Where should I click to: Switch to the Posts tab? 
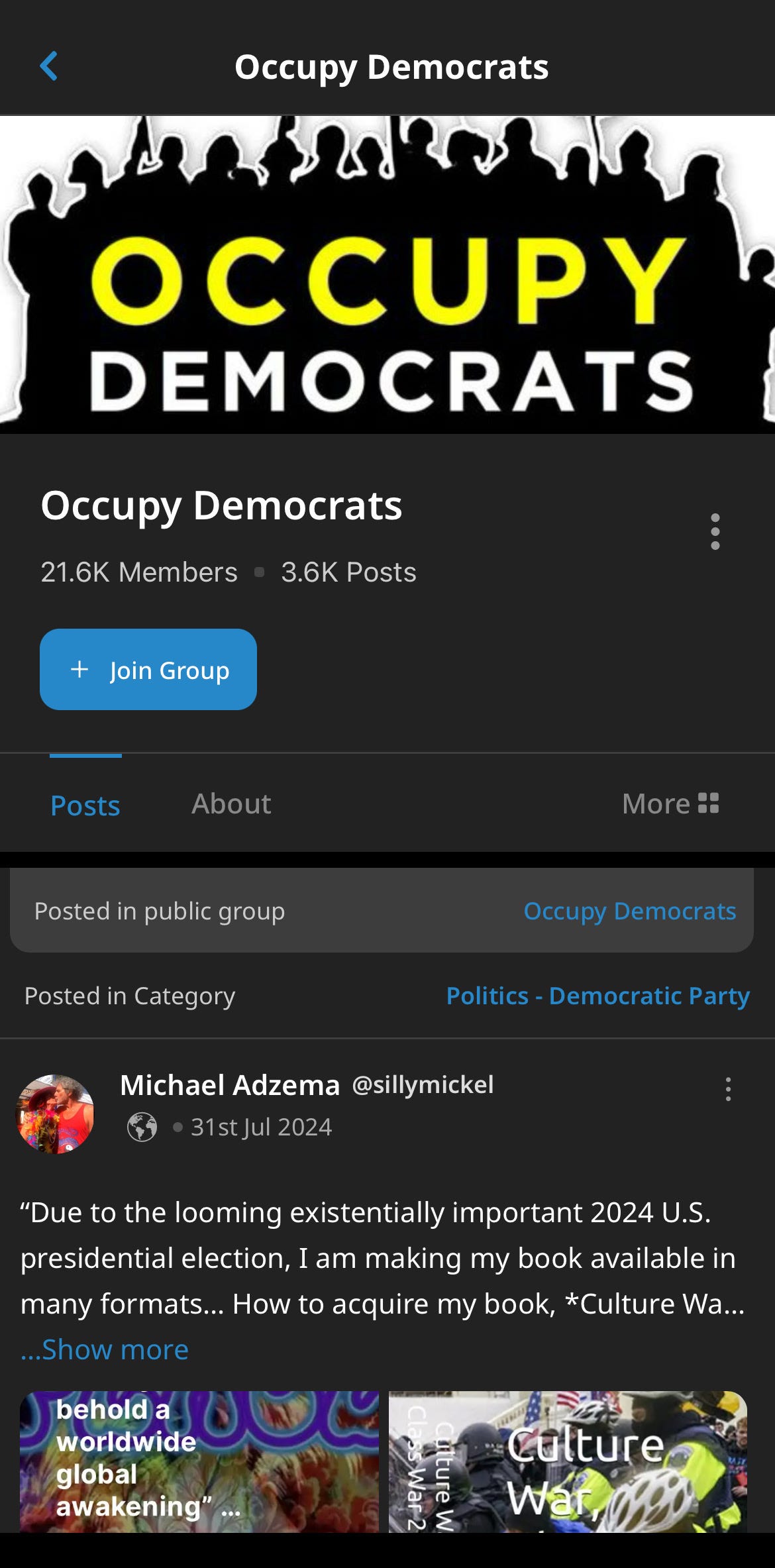coord(85,805)
